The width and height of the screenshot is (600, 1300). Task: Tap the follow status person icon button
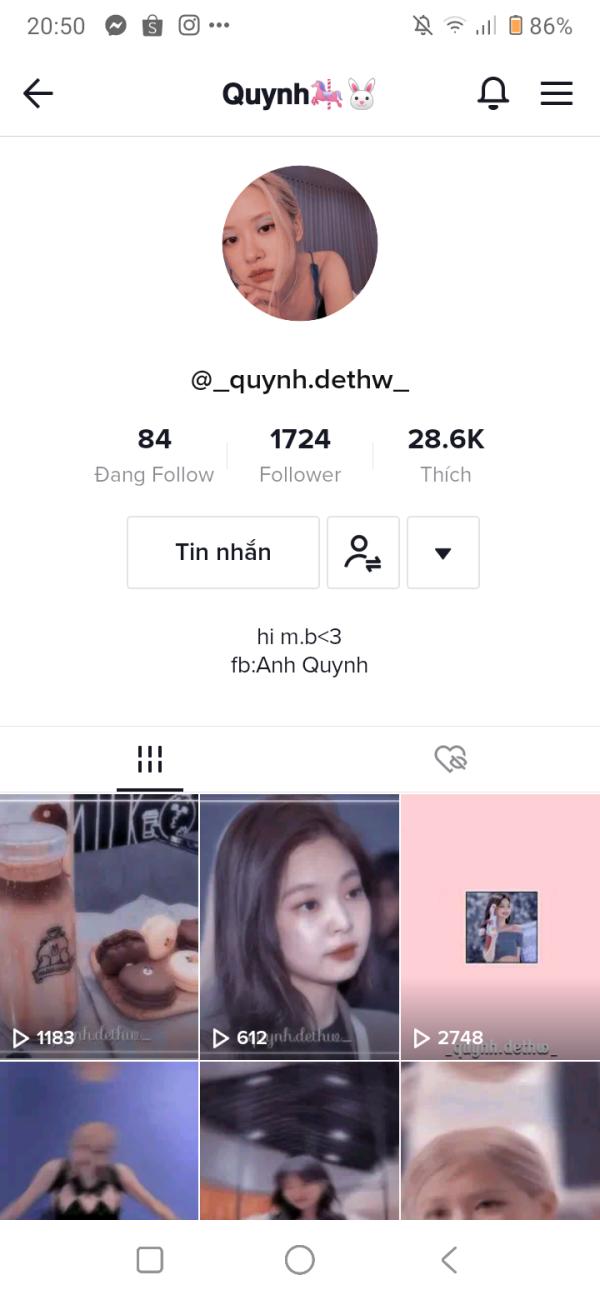coord(363,552)
